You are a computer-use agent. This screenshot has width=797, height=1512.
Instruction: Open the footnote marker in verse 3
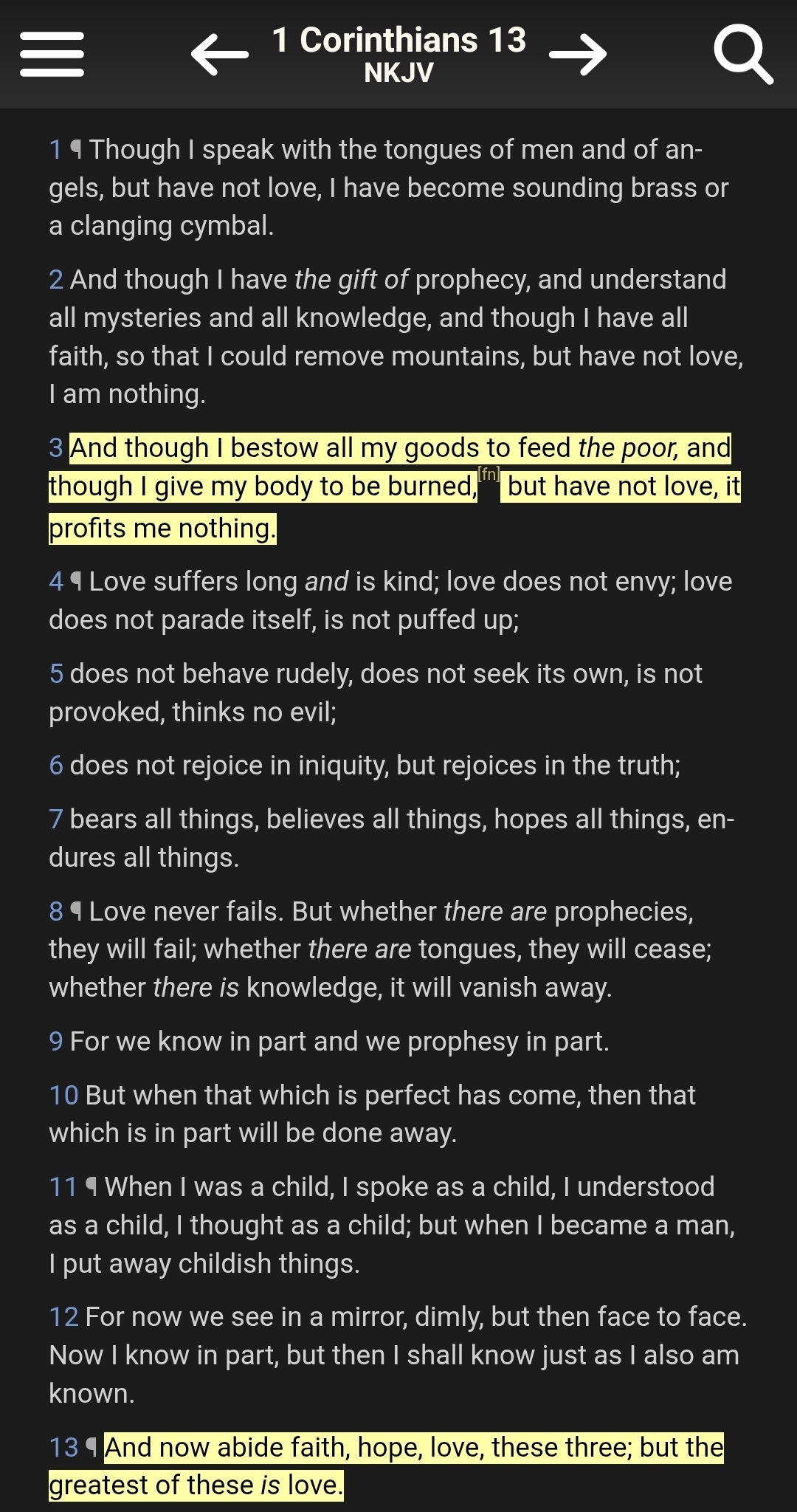point(489,474)
